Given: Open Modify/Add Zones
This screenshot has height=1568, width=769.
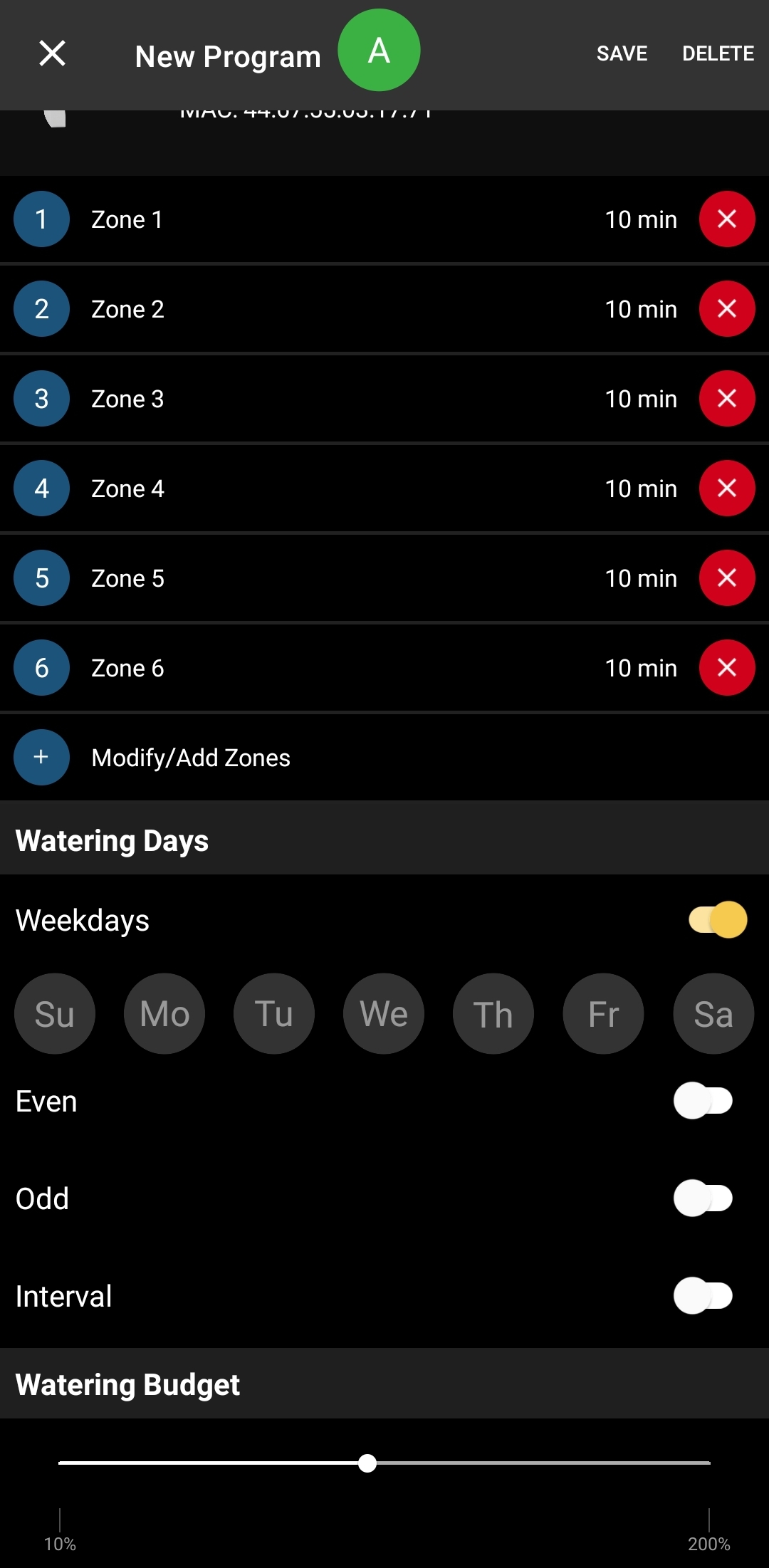Looking at the screenshot, I should coord(384,758).
